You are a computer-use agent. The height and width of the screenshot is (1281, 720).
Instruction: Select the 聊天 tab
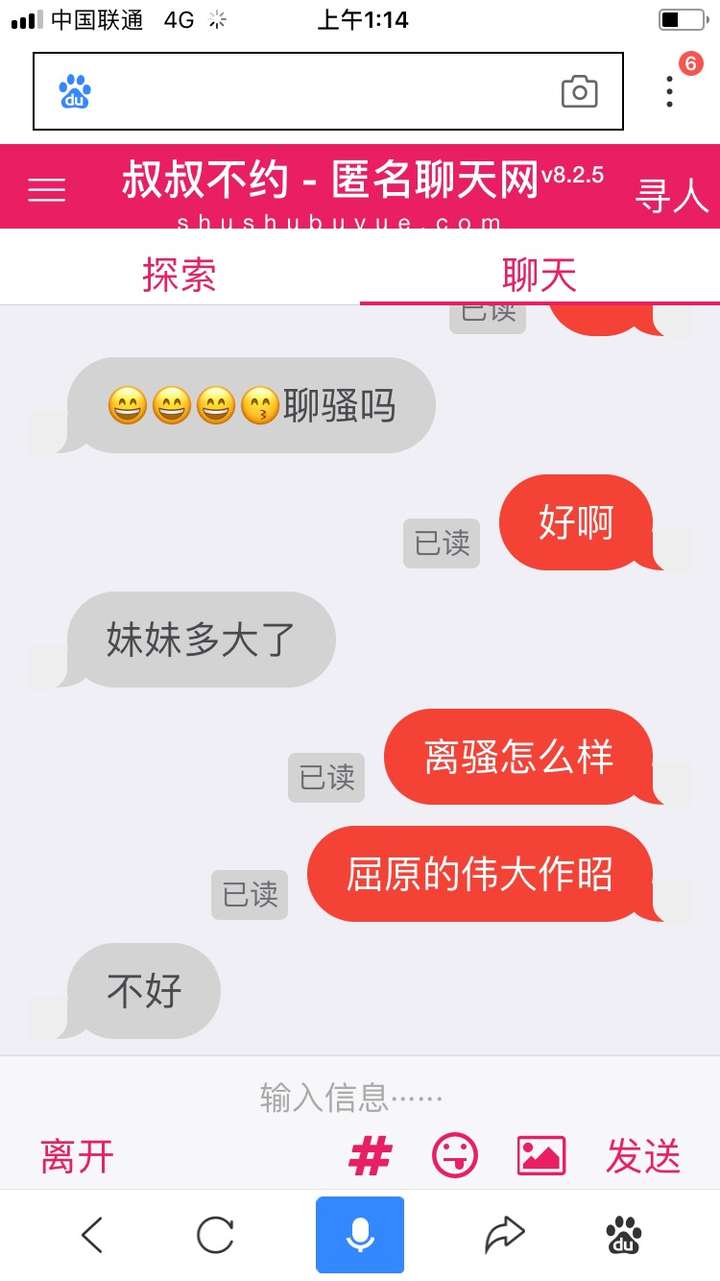539,277
